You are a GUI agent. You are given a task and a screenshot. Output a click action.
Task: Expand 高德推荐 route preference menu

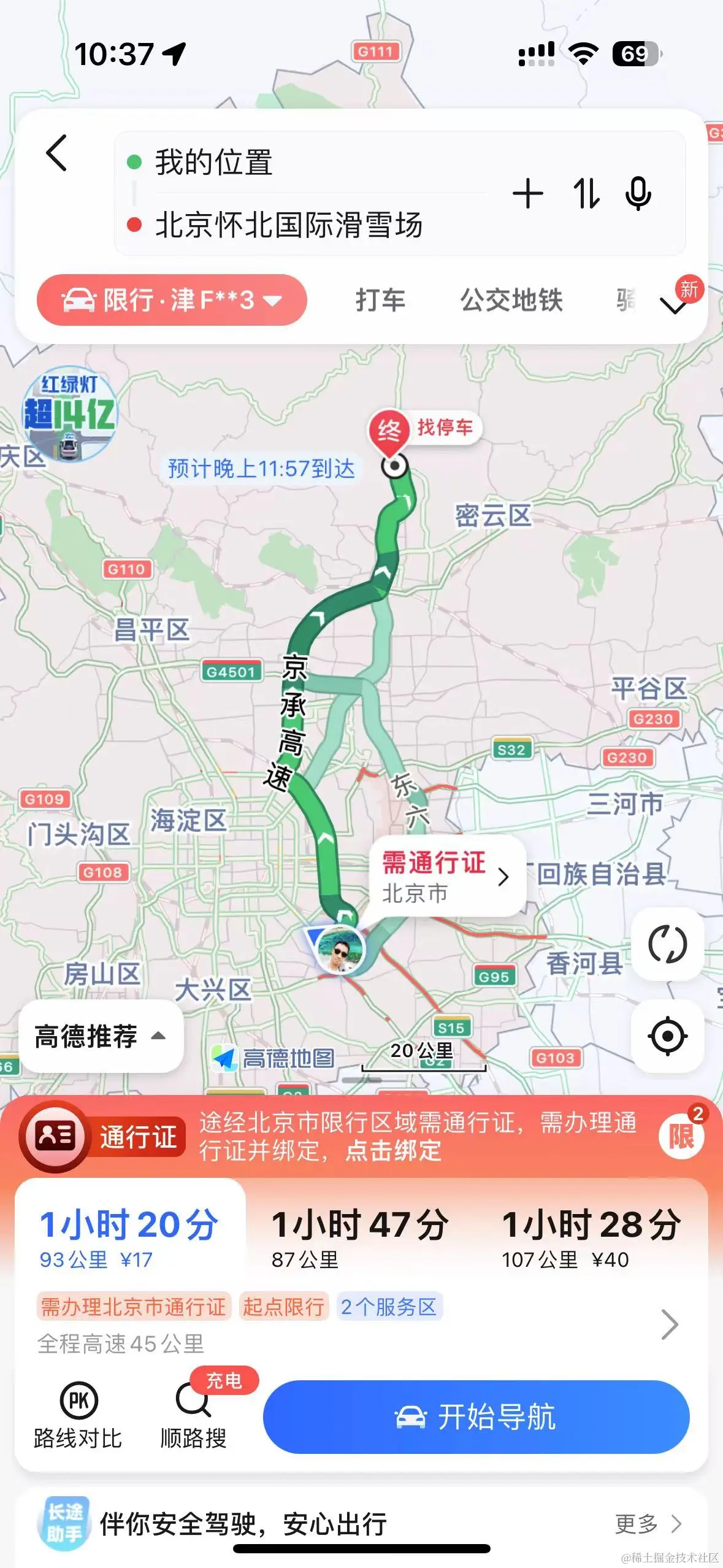pos(101,1036)
